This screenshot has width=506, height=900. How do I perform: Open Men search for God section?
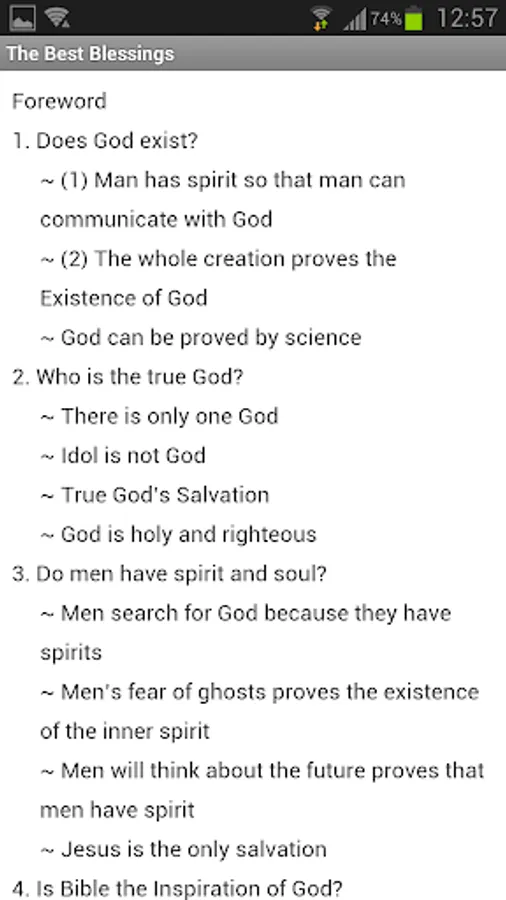point(246,633)
